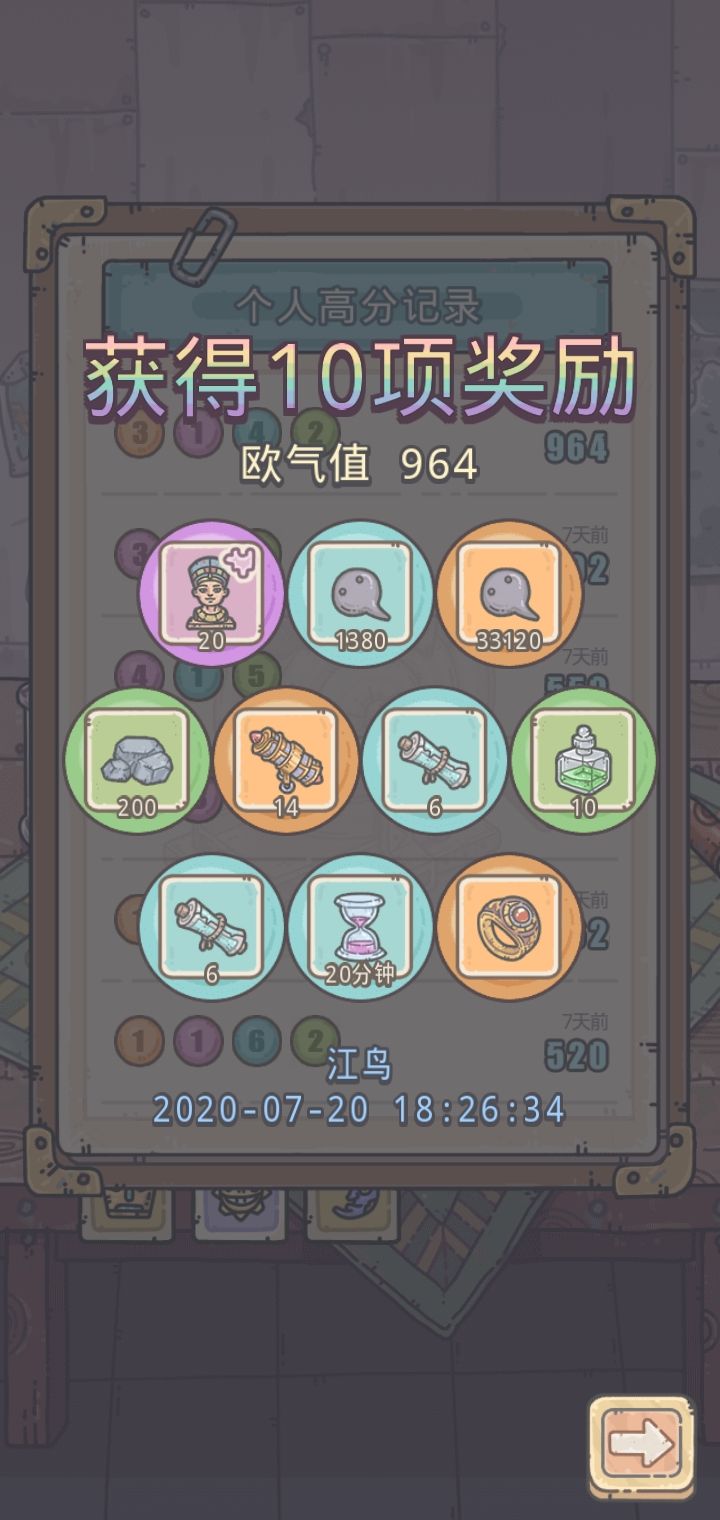Tap the pink hourglass reward labeled 20分钟
This screenshot has width=720, height=1520.
(362, 930)
